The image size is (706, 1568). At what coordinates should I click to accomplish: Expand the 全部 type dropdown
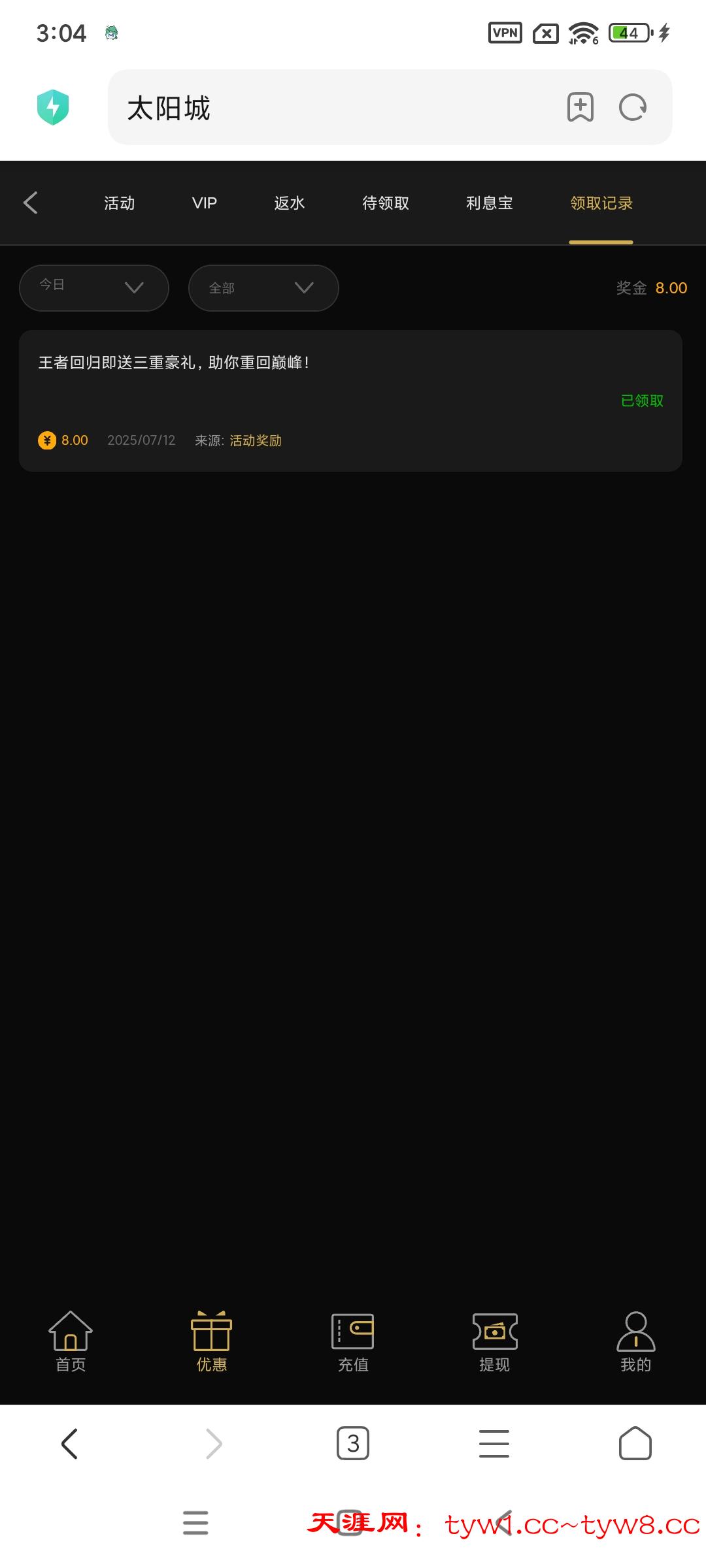(x=263, y=287)
